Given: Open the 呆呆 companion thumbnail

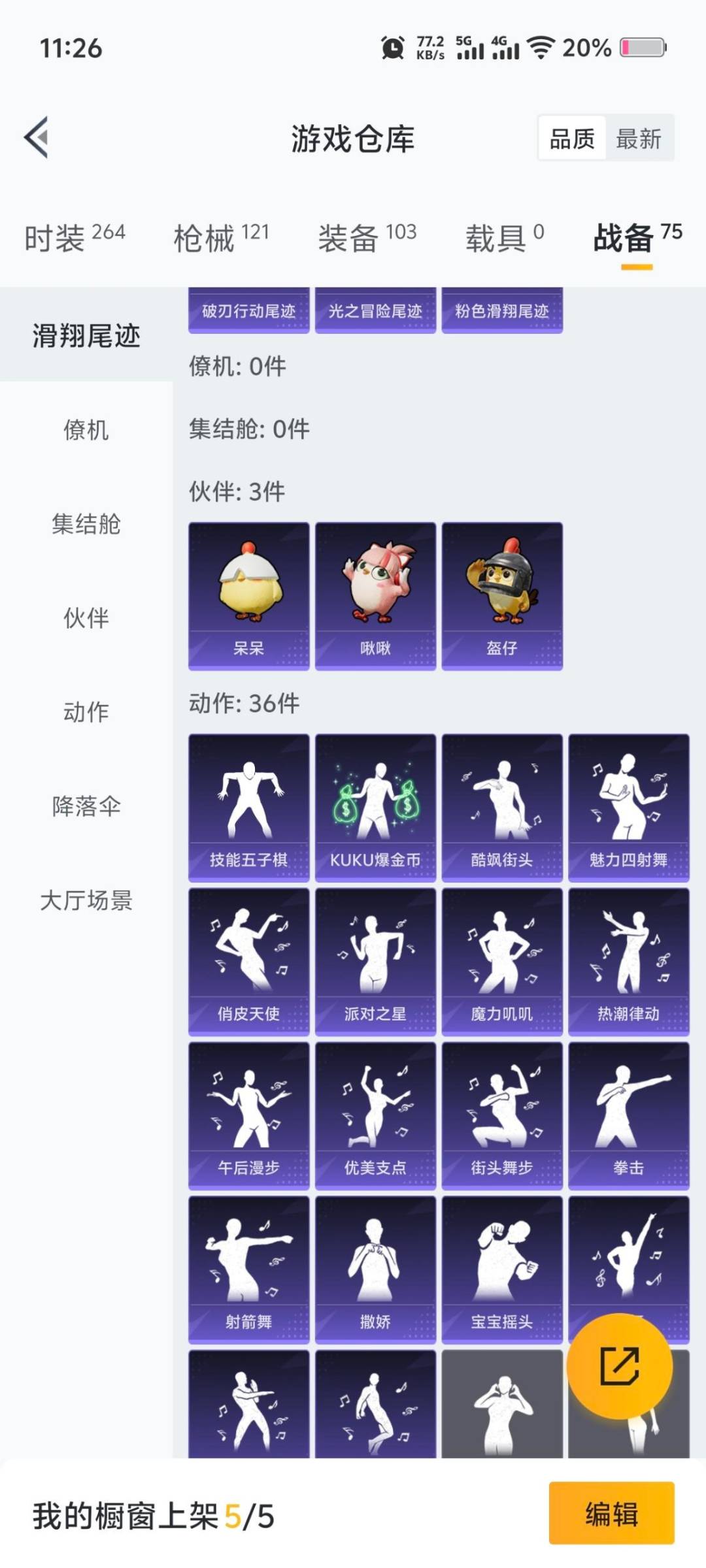Looking at the screenshot, I should pyautogui.click(x=248, y=595).
